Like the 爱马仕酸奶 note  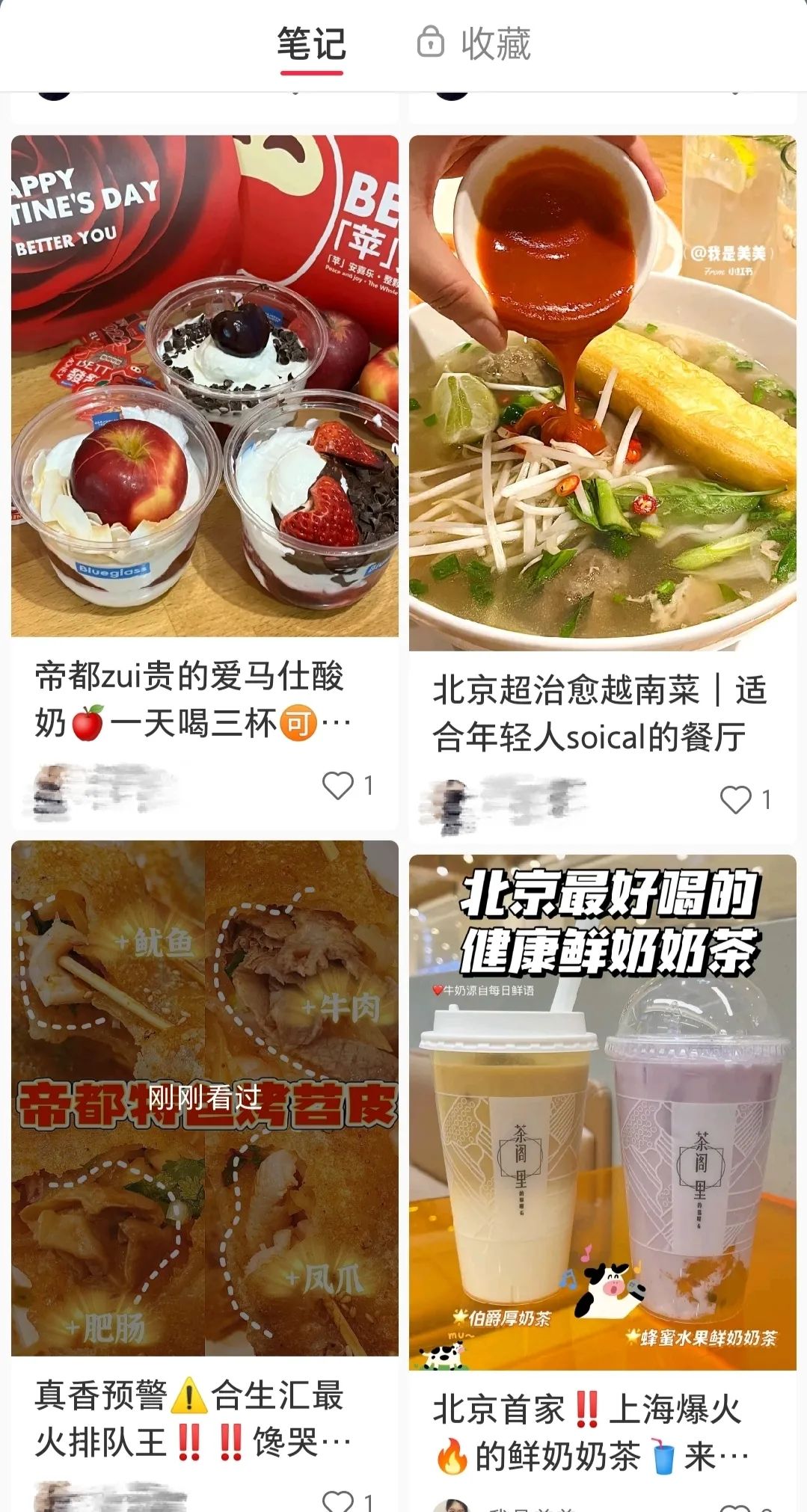click(338, 785)
